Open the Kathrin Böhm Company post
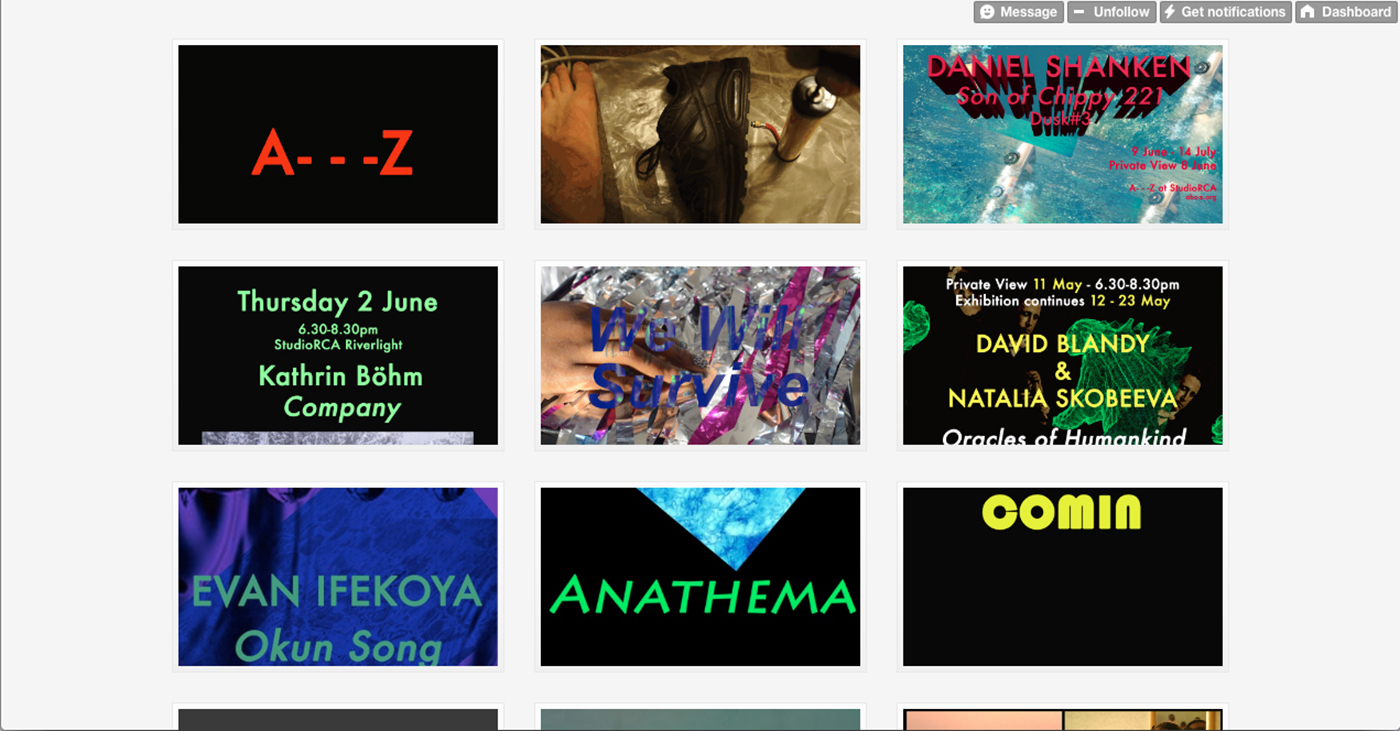Image resolution: width=1400 pixels, height=731 pixels. point(338,355)
